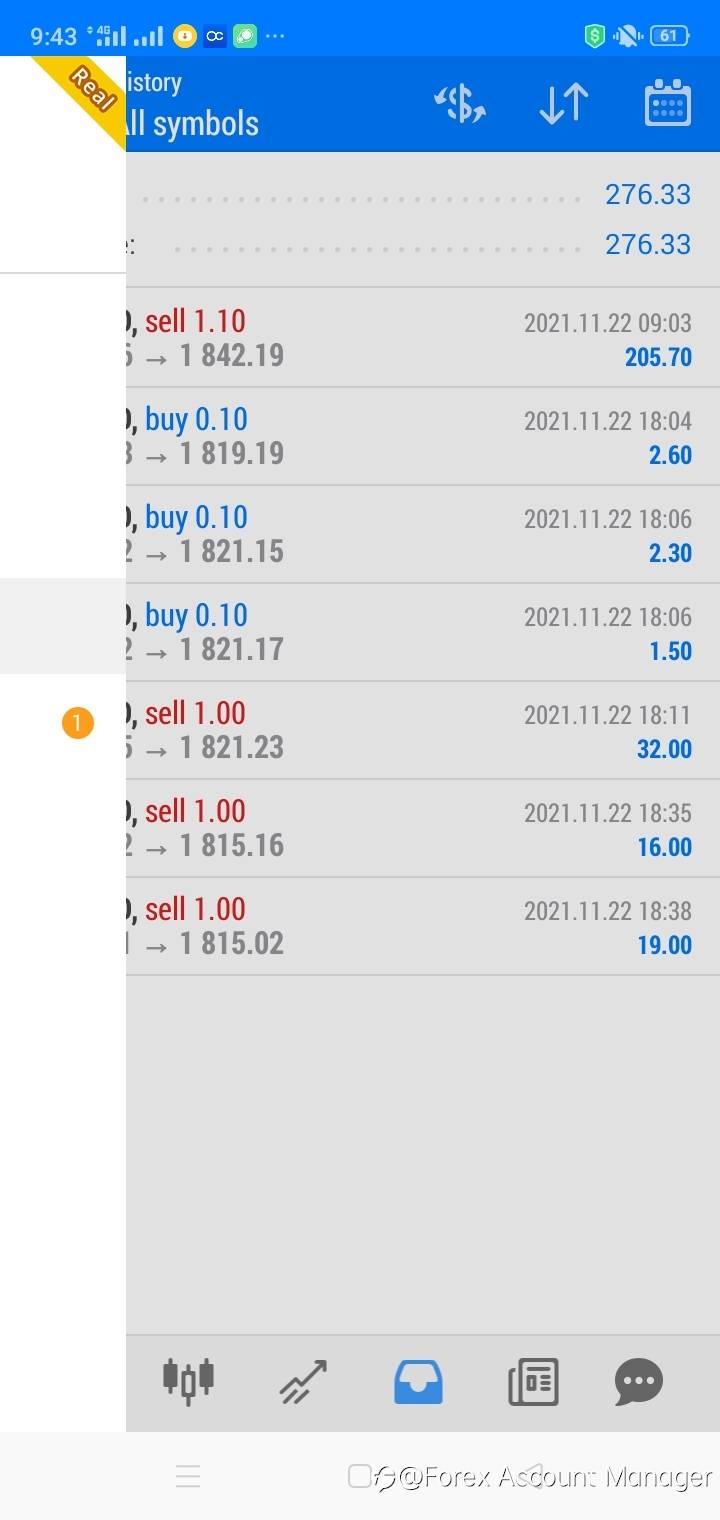This screenshot has width=720, height=1520.
Task: Switch to the trade arrows tab
Action: point(303,1382)
